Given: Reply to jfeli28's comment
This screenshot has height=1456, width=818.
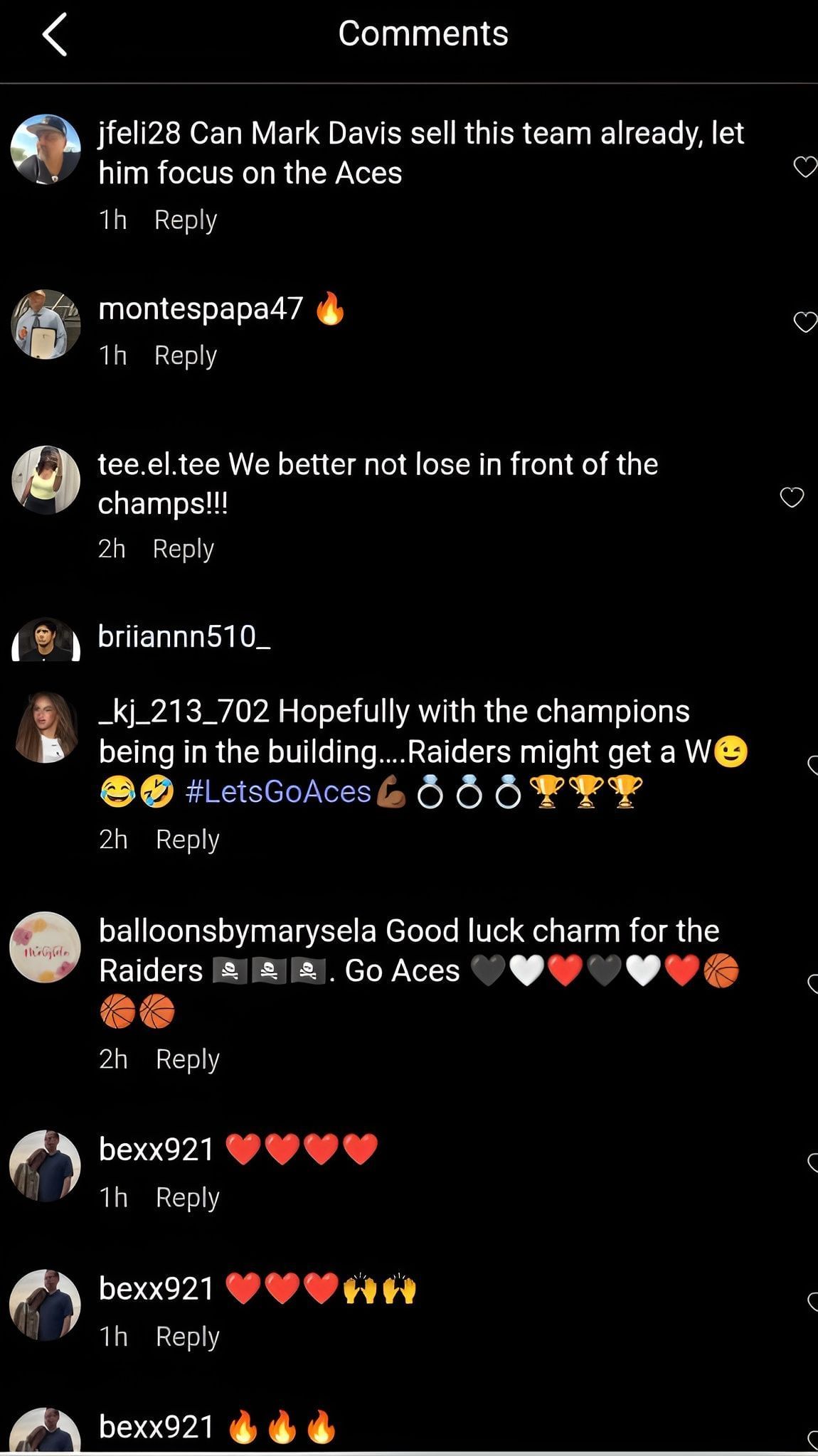Looking at the screenshot, I should [x=185, y=220].
